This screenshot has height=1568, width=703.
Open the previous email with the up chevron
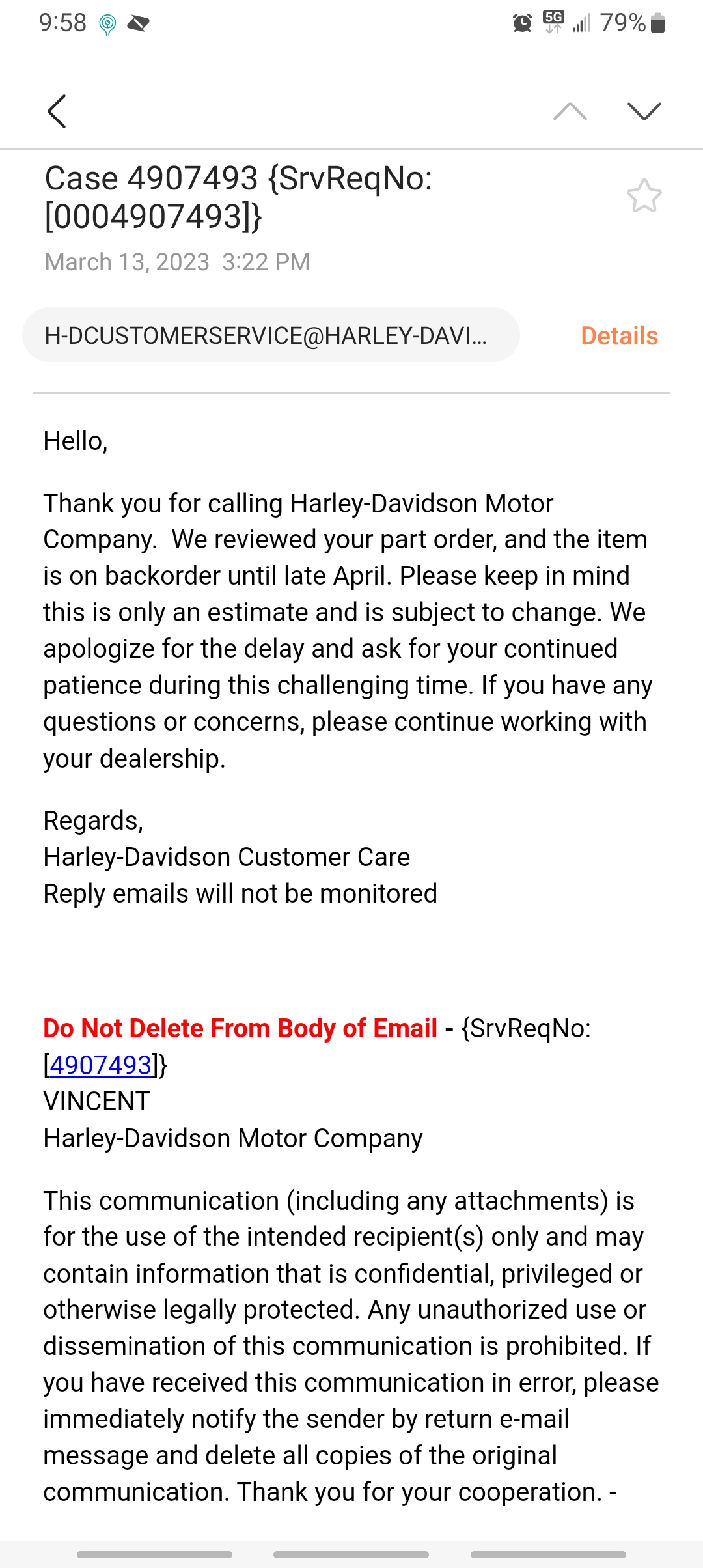570,111
